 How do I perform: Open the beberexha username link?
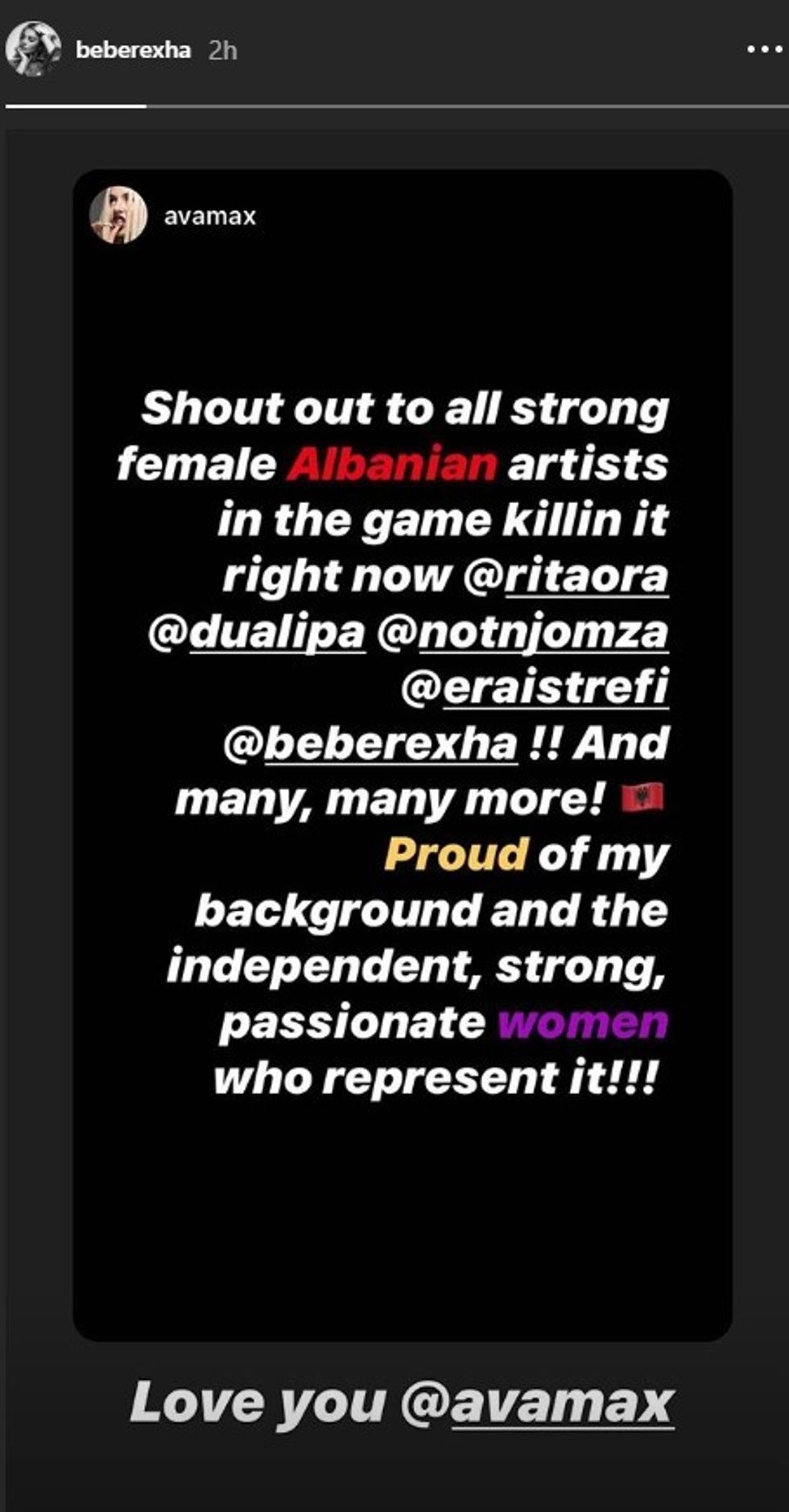(x=133, y=50)
